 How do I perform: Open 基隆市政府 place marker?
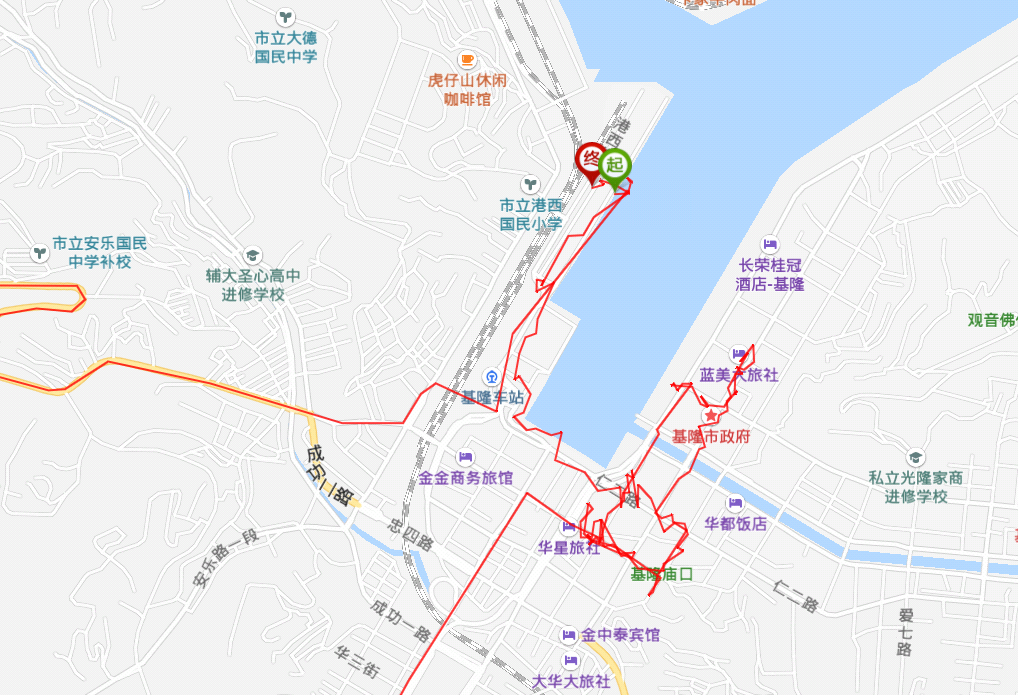(x=711, y=416)
